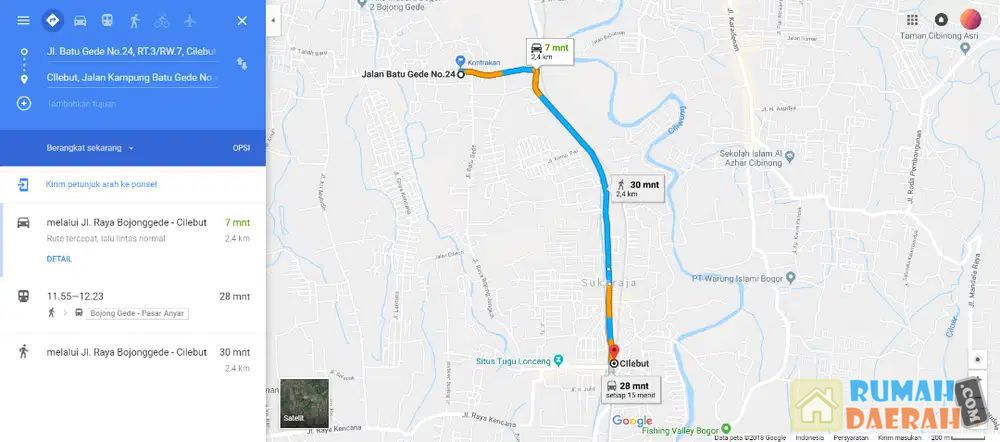This screenshot has width=1000, height=442.
Task: Swap the origin and destination
Action: [242, 64]
